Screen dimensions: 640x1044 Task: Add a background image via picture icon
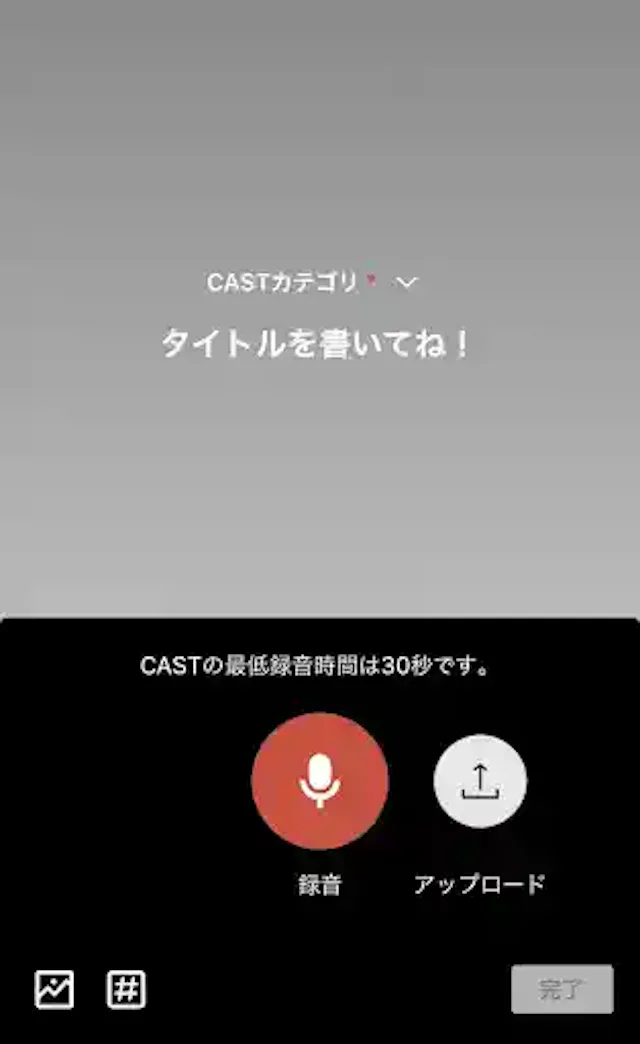(54, 990)
